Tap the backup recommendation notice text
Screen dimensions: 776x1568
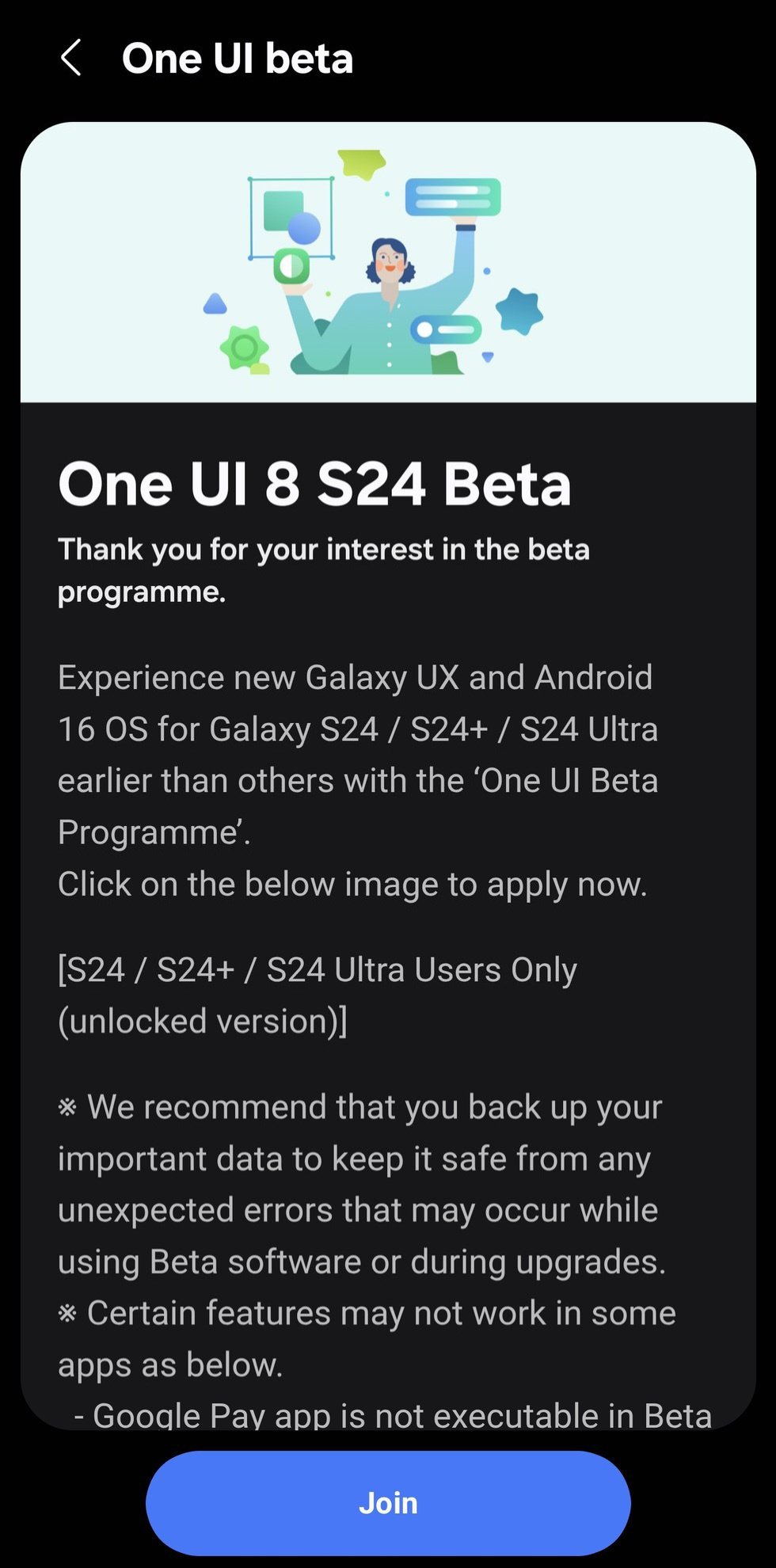[x=358, y=1184]
